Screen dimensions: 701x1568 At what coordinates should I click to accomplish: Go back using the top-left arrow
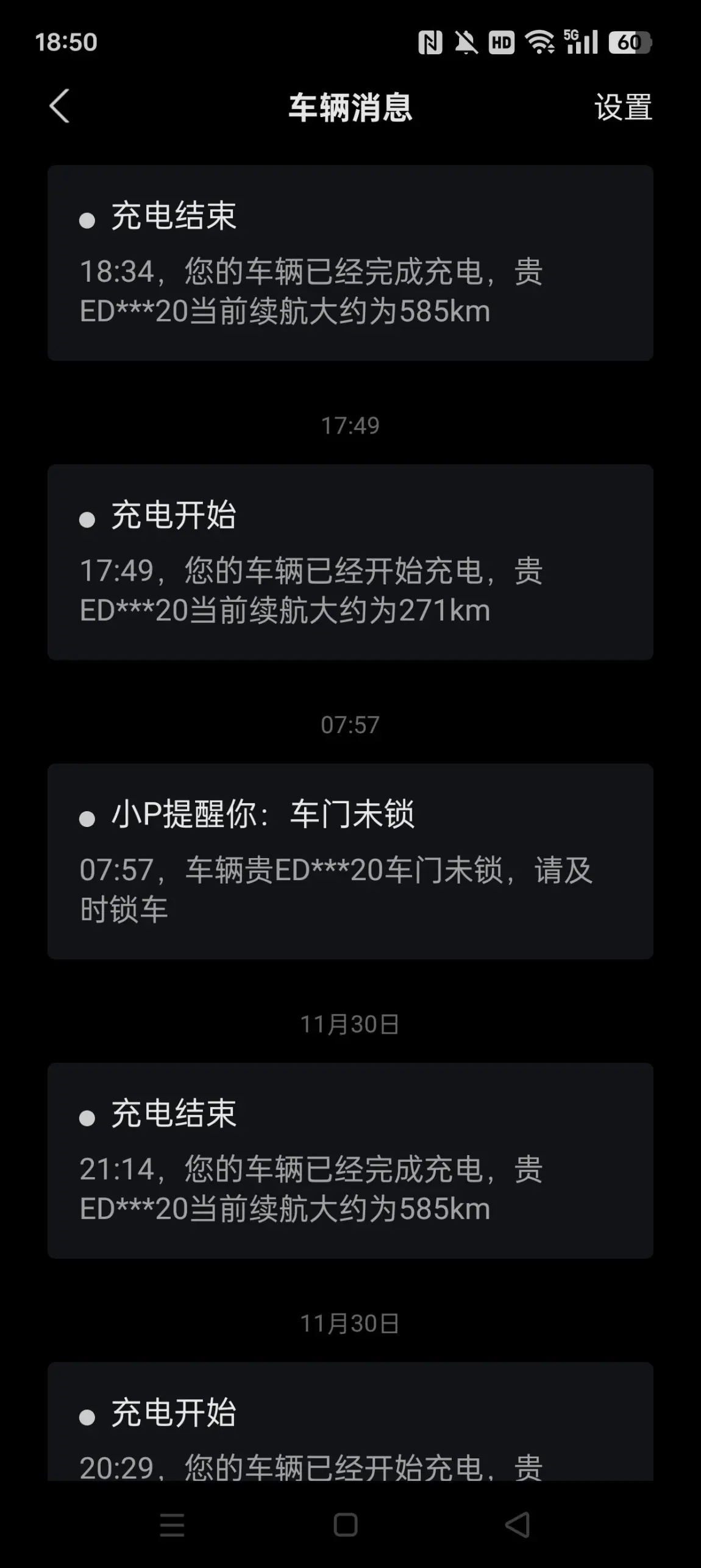(60, 107)
